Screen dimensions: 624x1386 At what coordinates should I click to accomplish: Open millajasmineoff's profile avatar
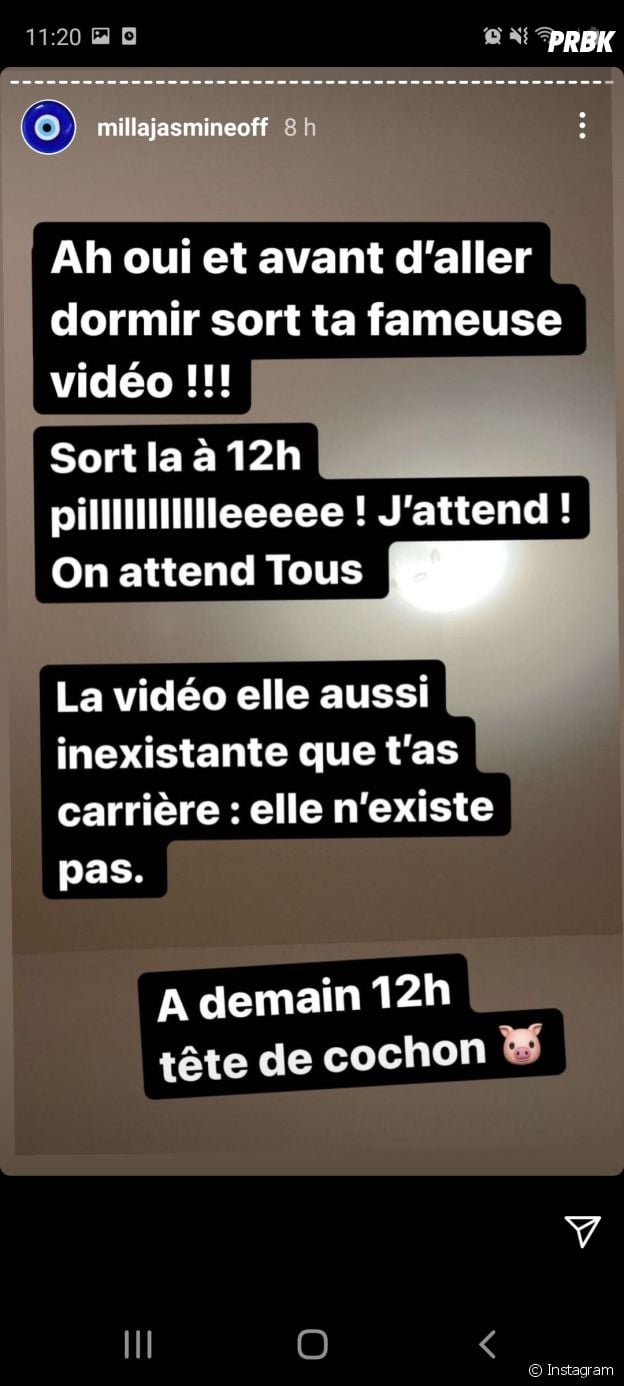(49, 128)
